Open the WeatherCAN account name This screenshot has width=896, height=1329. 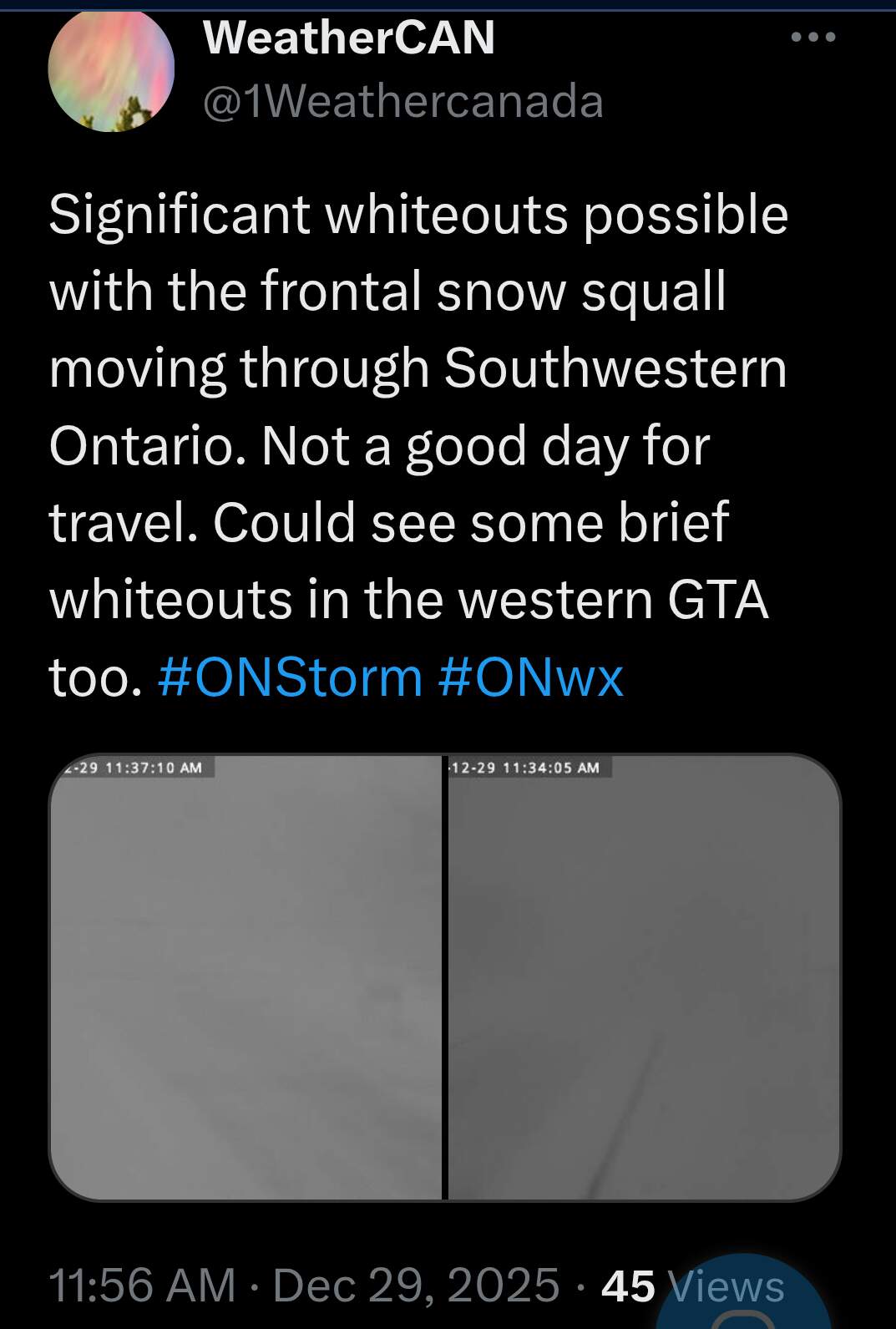tap(349, 38)
